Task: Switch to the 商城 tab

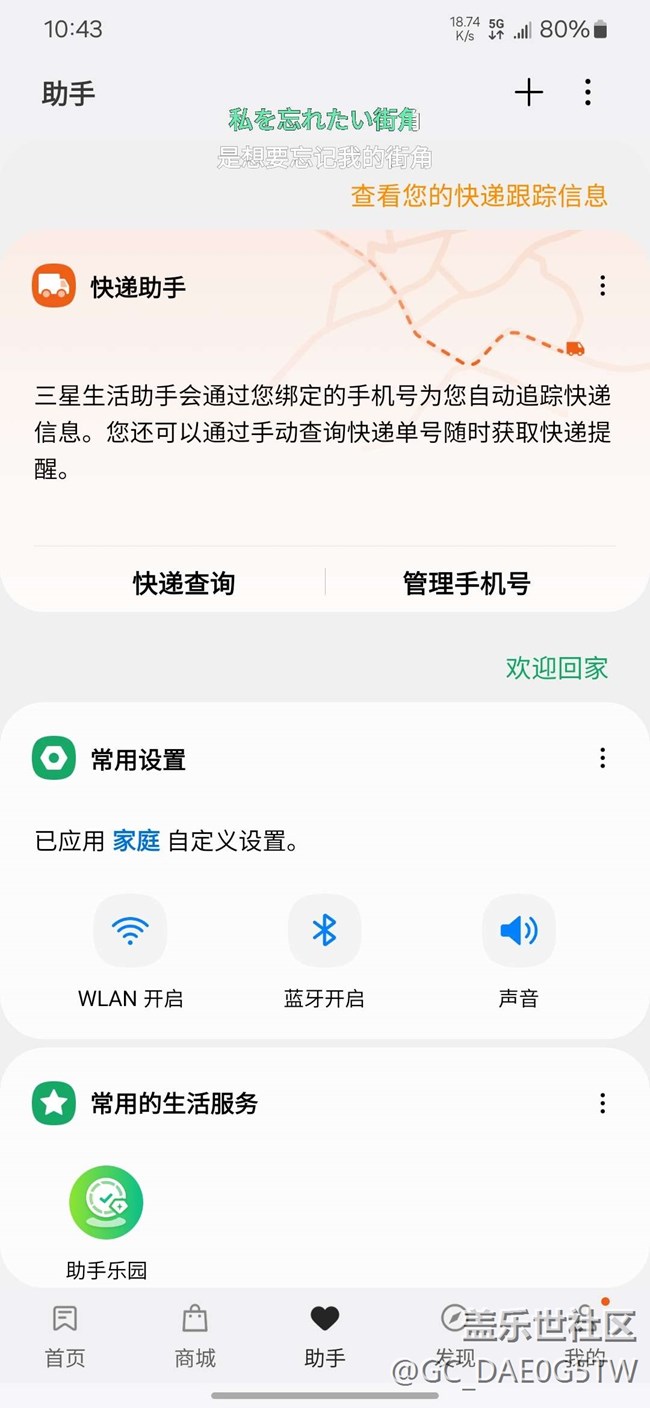Action: (x=195, y=1337)
